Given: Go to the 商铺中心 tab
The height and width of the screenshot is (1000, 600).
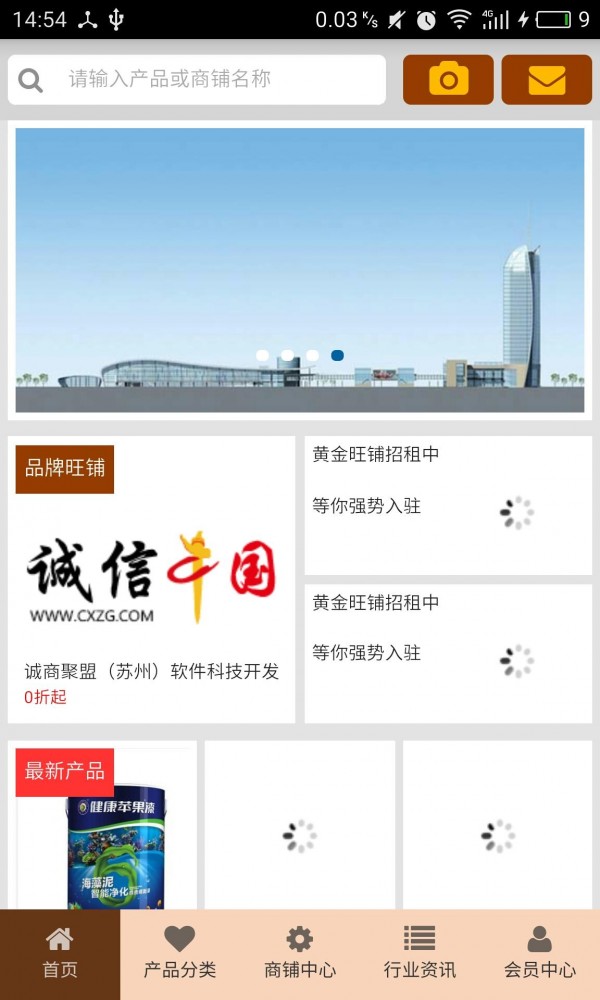Looking at the screenshot, I should pyautogui.click(x=300, y=954).
